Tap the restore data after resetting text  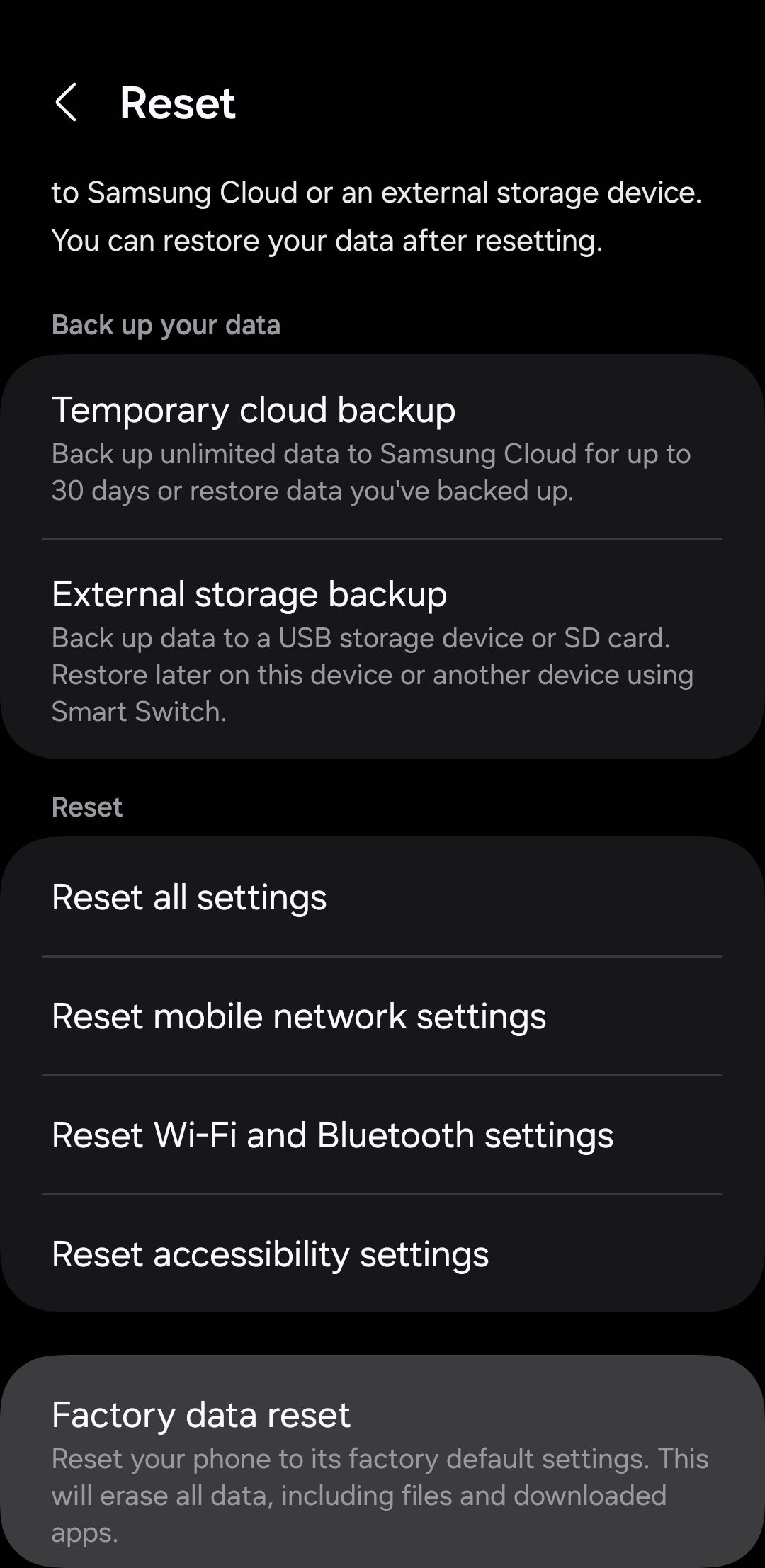pos(326,242)
